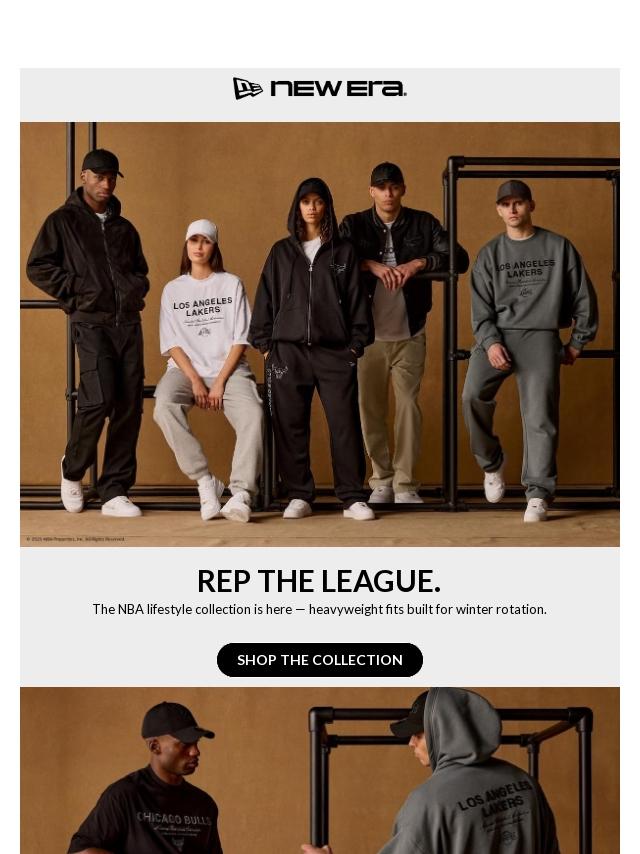
Task: Open the group photo banner of five models
Action: pos(320,334)
